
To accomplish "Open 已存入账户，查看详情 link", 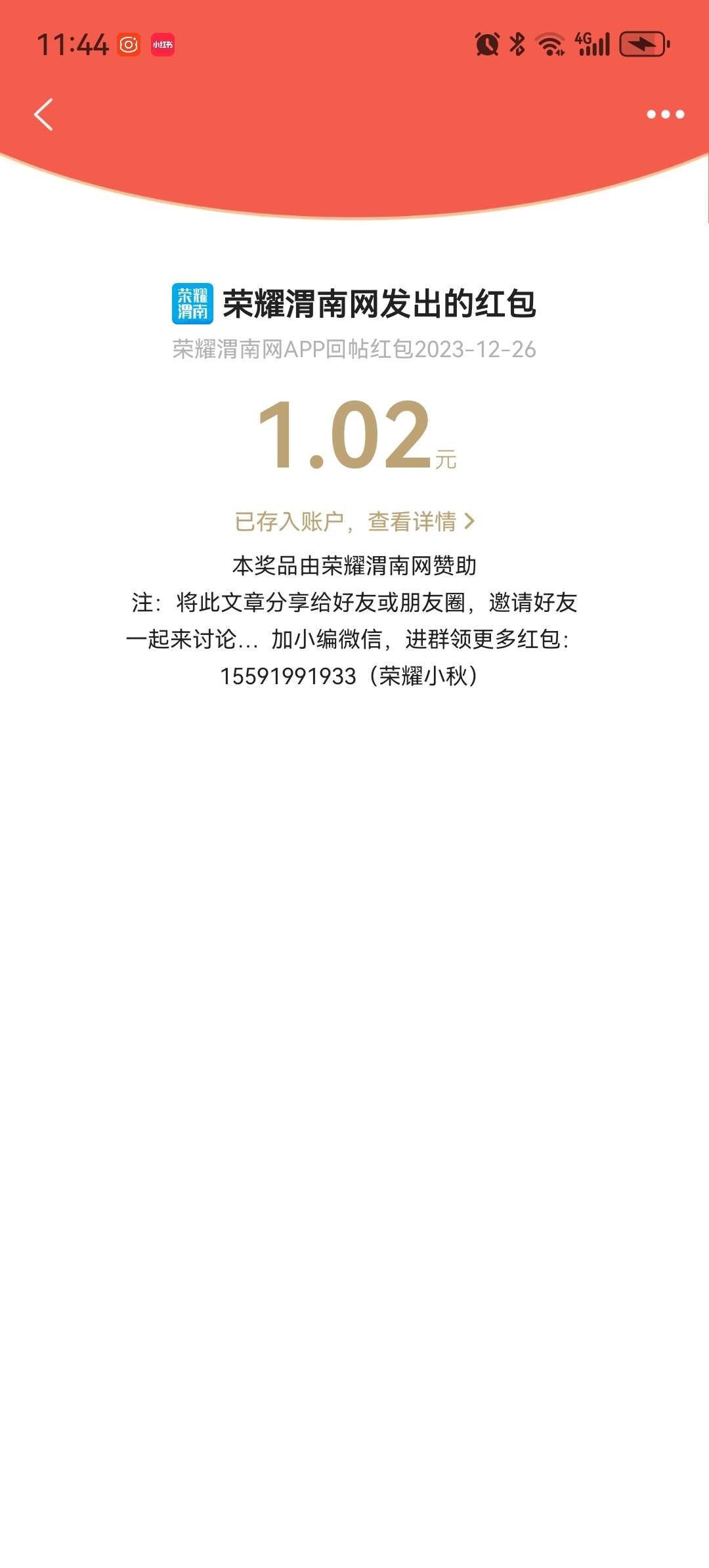I will [x=354, y=521].
